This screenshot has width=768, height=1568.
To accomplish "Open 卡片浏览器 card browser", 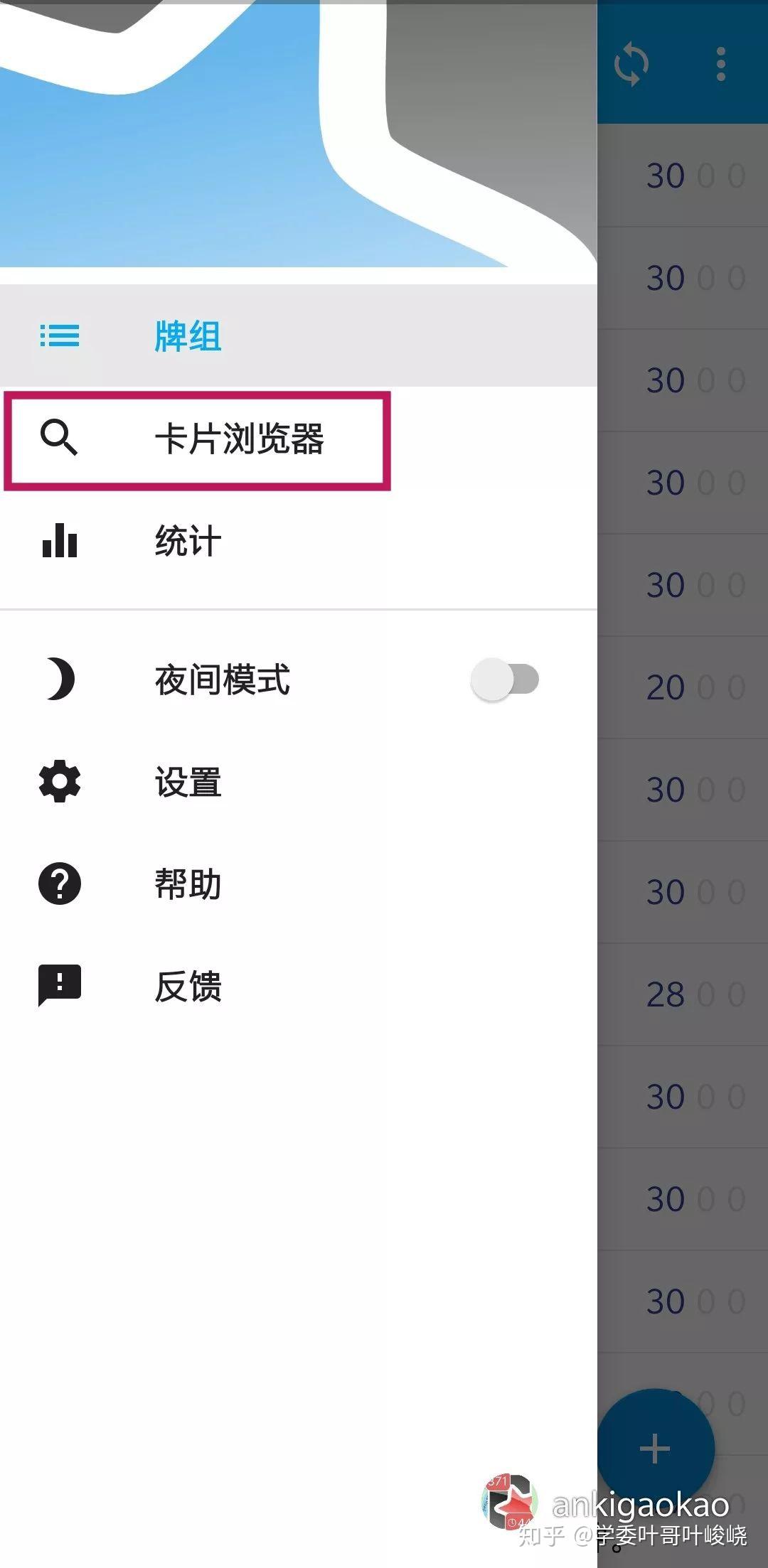I will pyautogui.click(x=239, y=438).
